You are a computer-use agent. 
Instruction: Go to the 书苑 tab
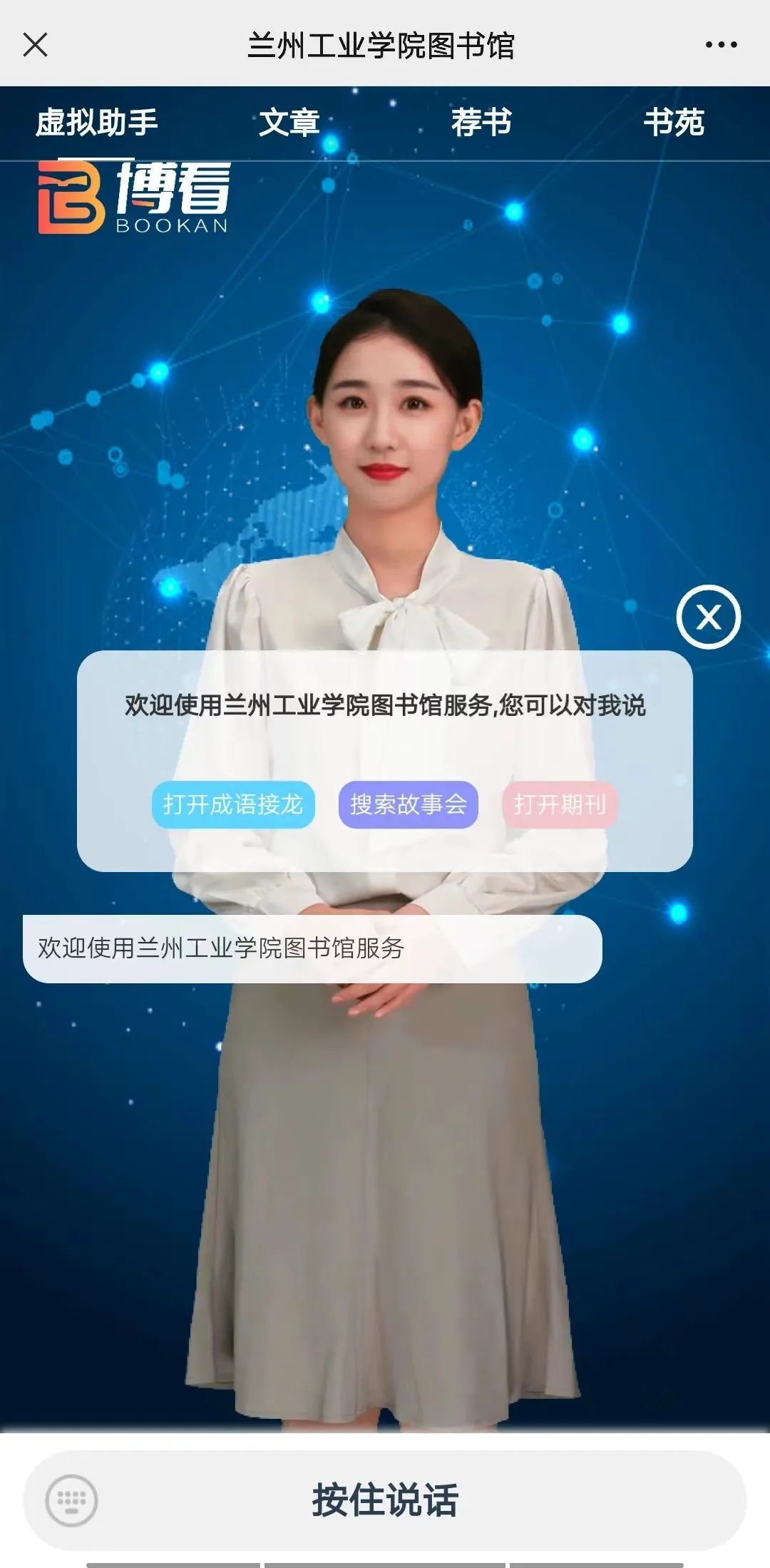coord(674,123)
